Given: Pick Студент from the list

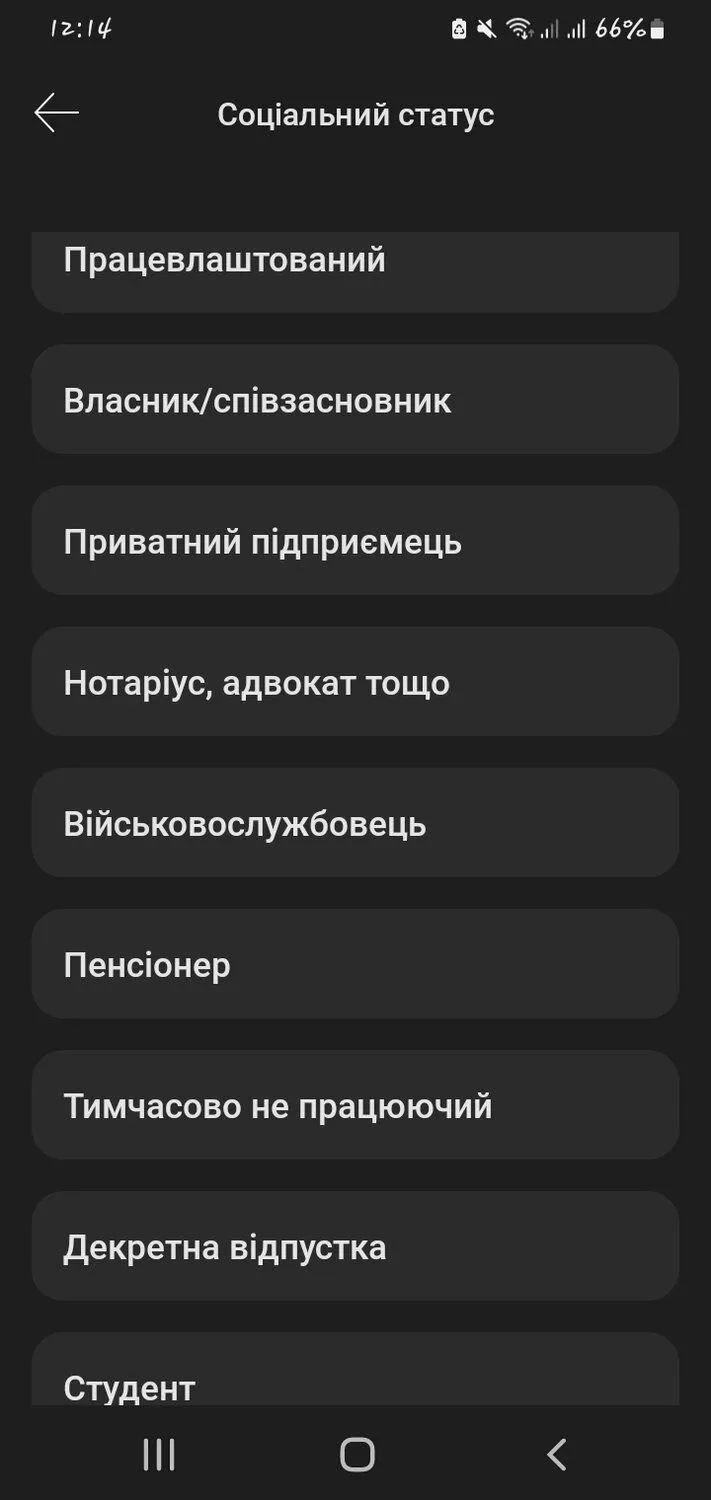Looking at the screenshot, I should pyautogui.click(x=355, y=1380).
